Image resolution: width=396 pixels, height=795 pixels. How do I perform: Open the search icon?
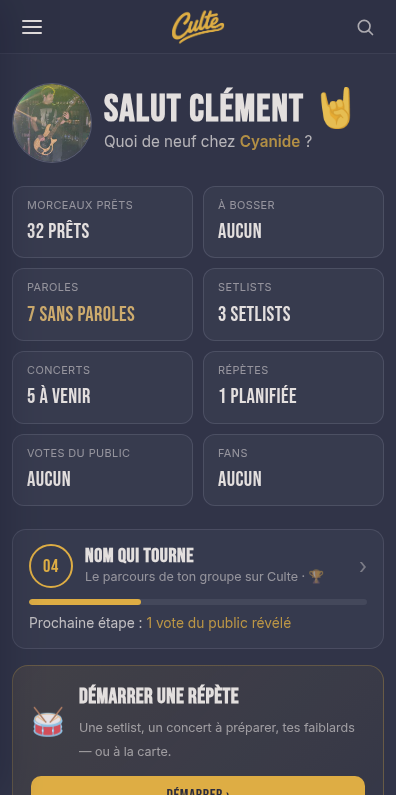[365, 27]
